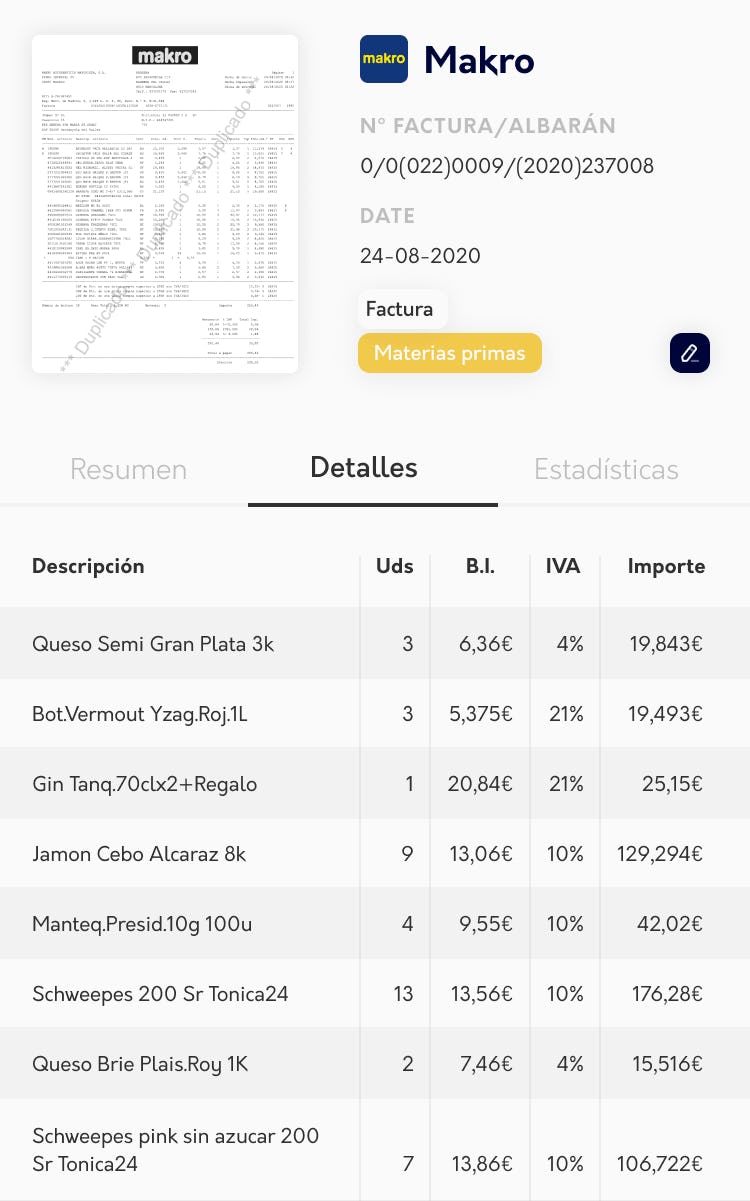The width and height of the screenshot is (750, 1201).
Task: Tap the Materias primas chip
Action: [x=450, y=353]
